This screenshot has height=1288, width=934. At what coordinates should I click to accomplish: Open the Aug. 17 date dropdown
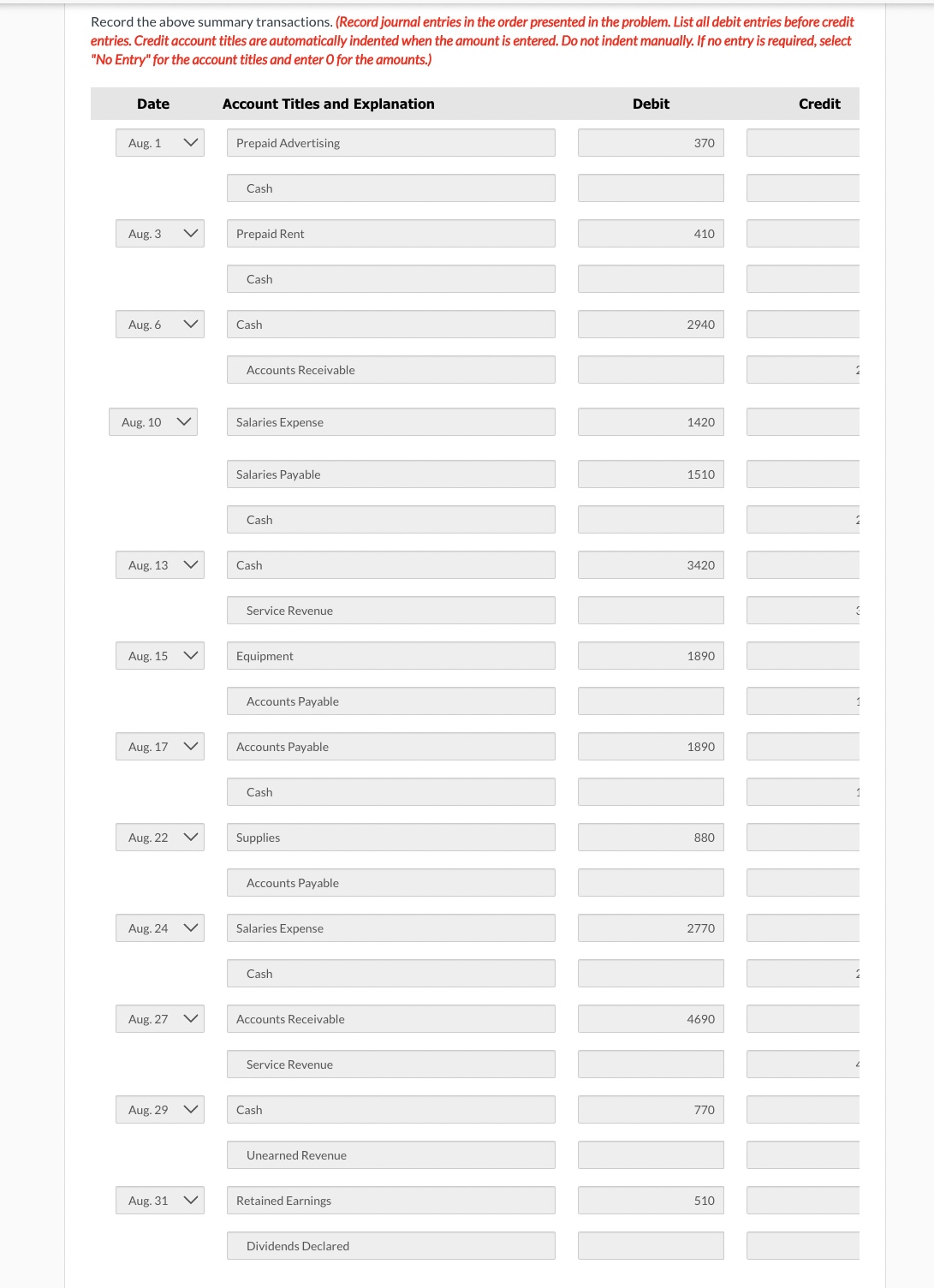click(159, 746)
